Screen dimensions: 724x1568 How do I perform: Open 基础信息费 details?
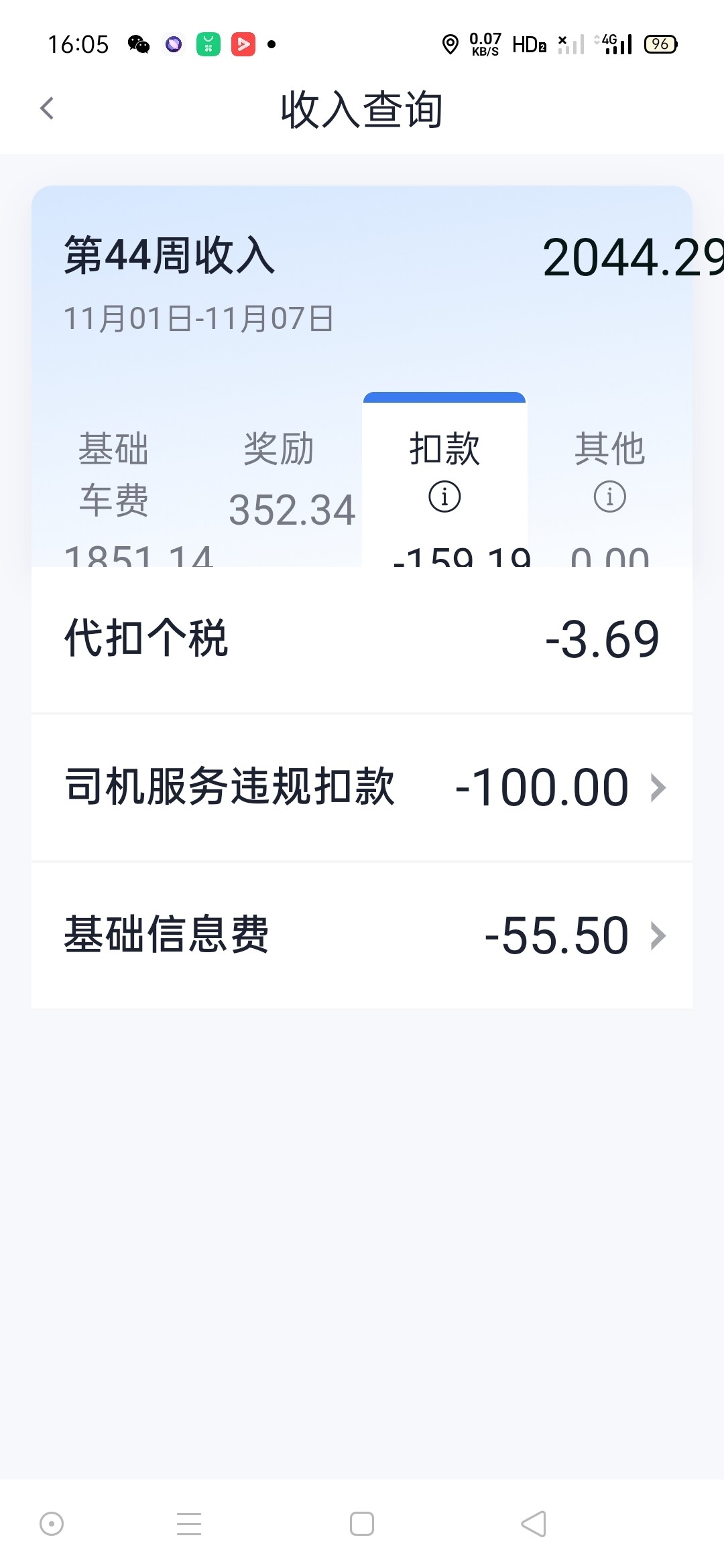[x=362, y=936]
